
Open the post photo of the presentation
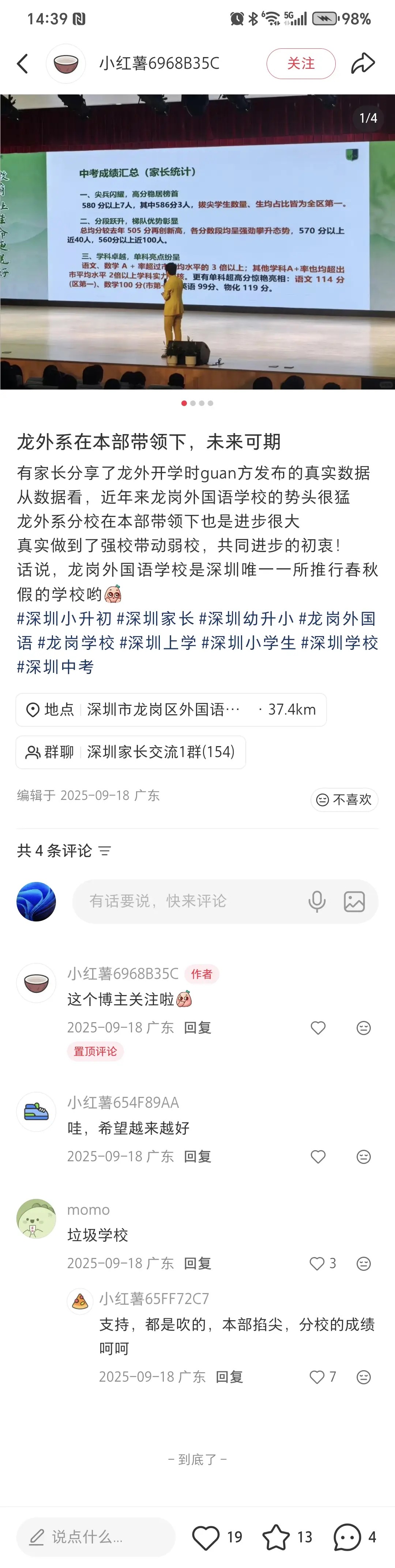click(x=197, y=242)
